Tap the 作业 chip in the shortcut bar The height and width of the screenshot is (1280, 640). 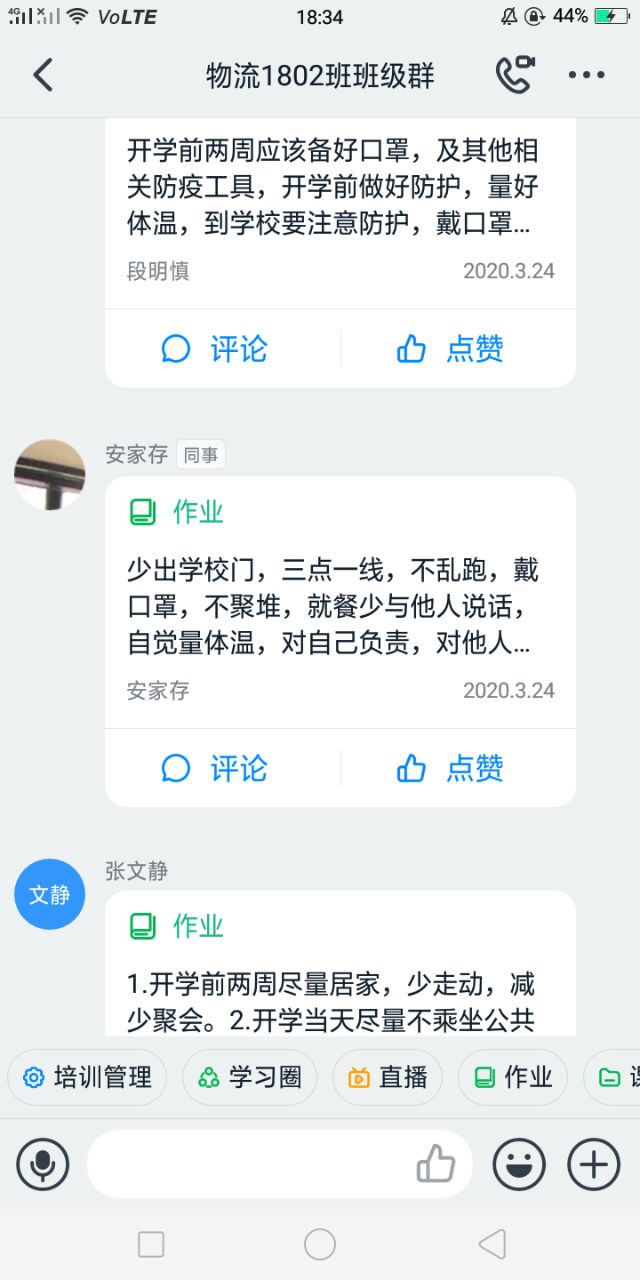click(513, 1077)
